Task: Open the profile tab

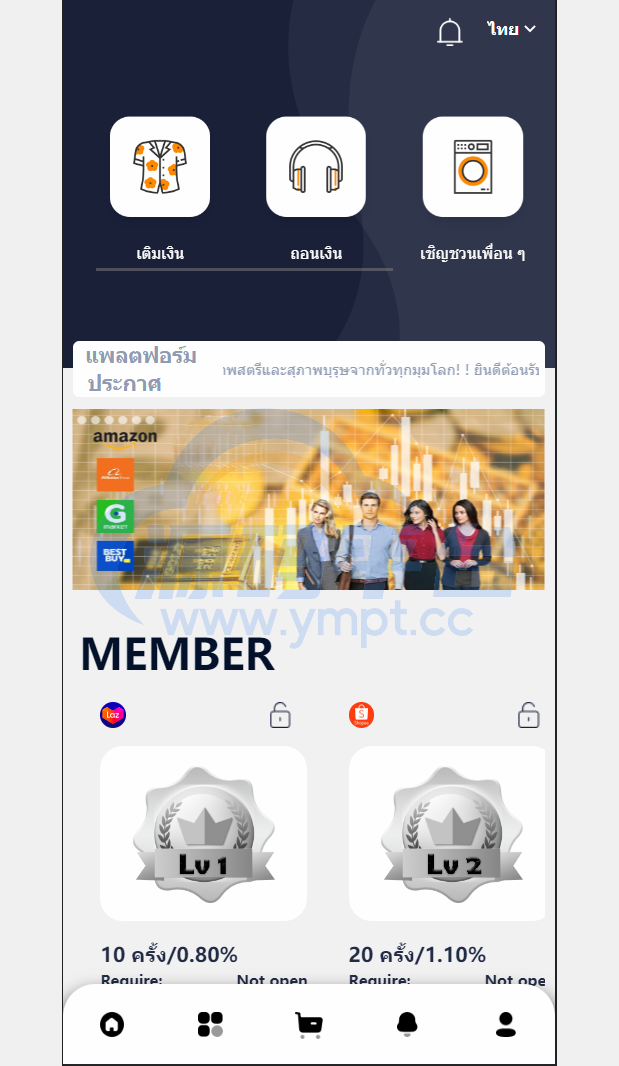Action: tap(506, 1024)
